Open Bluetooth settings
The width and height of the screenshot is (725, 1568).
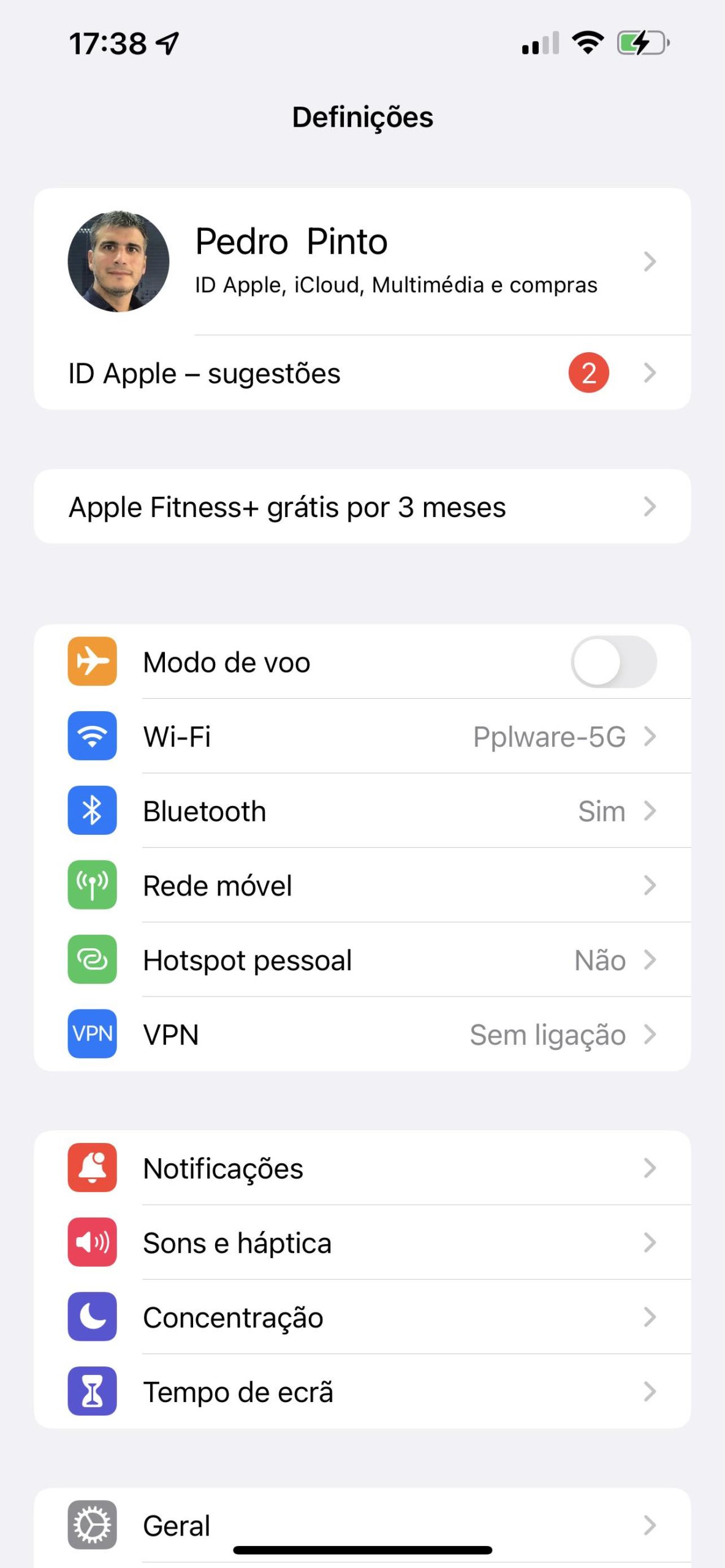[x=362, y=811]
